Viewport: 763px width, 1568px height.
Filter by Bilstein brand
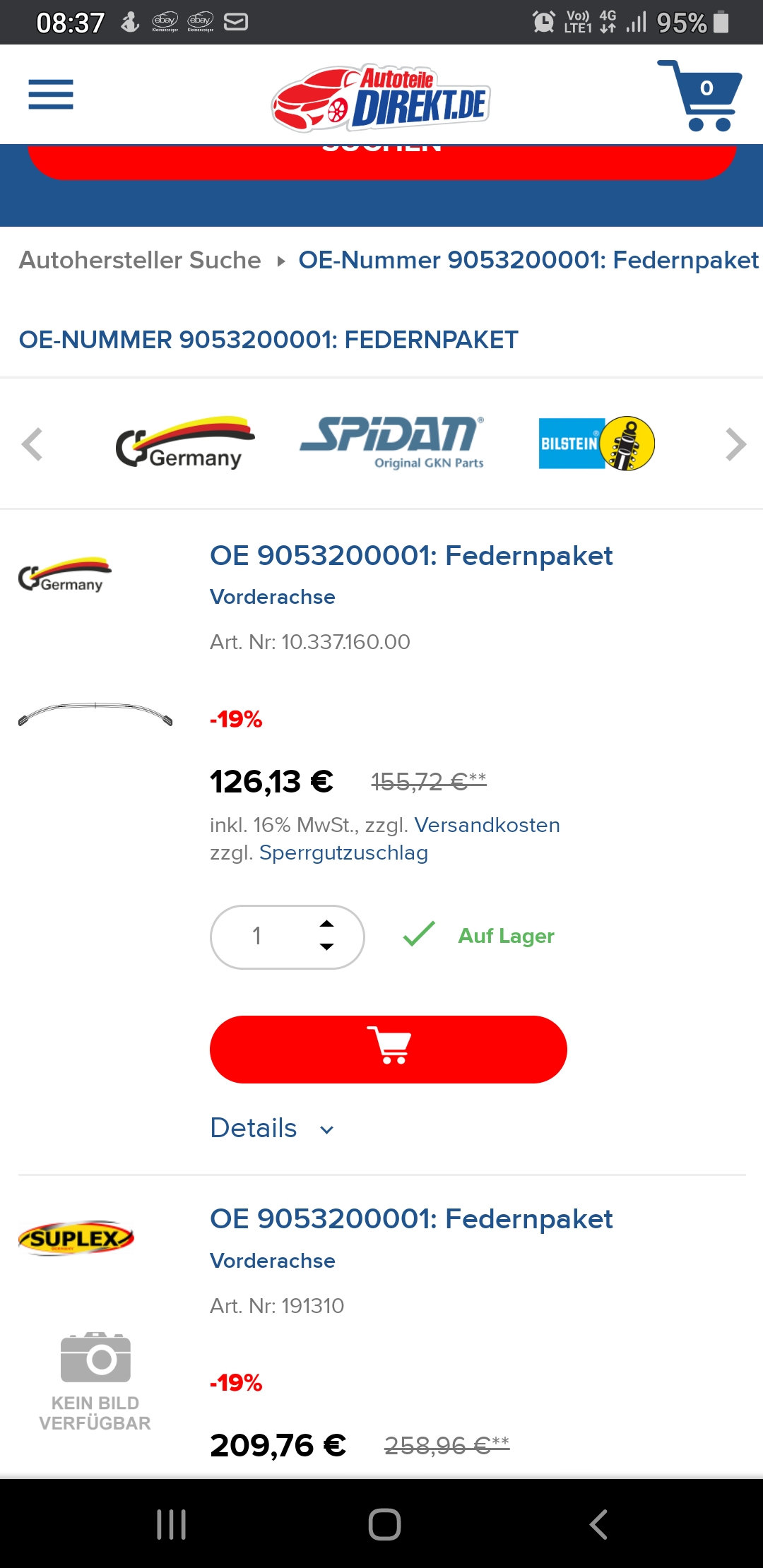coord(596,443)
